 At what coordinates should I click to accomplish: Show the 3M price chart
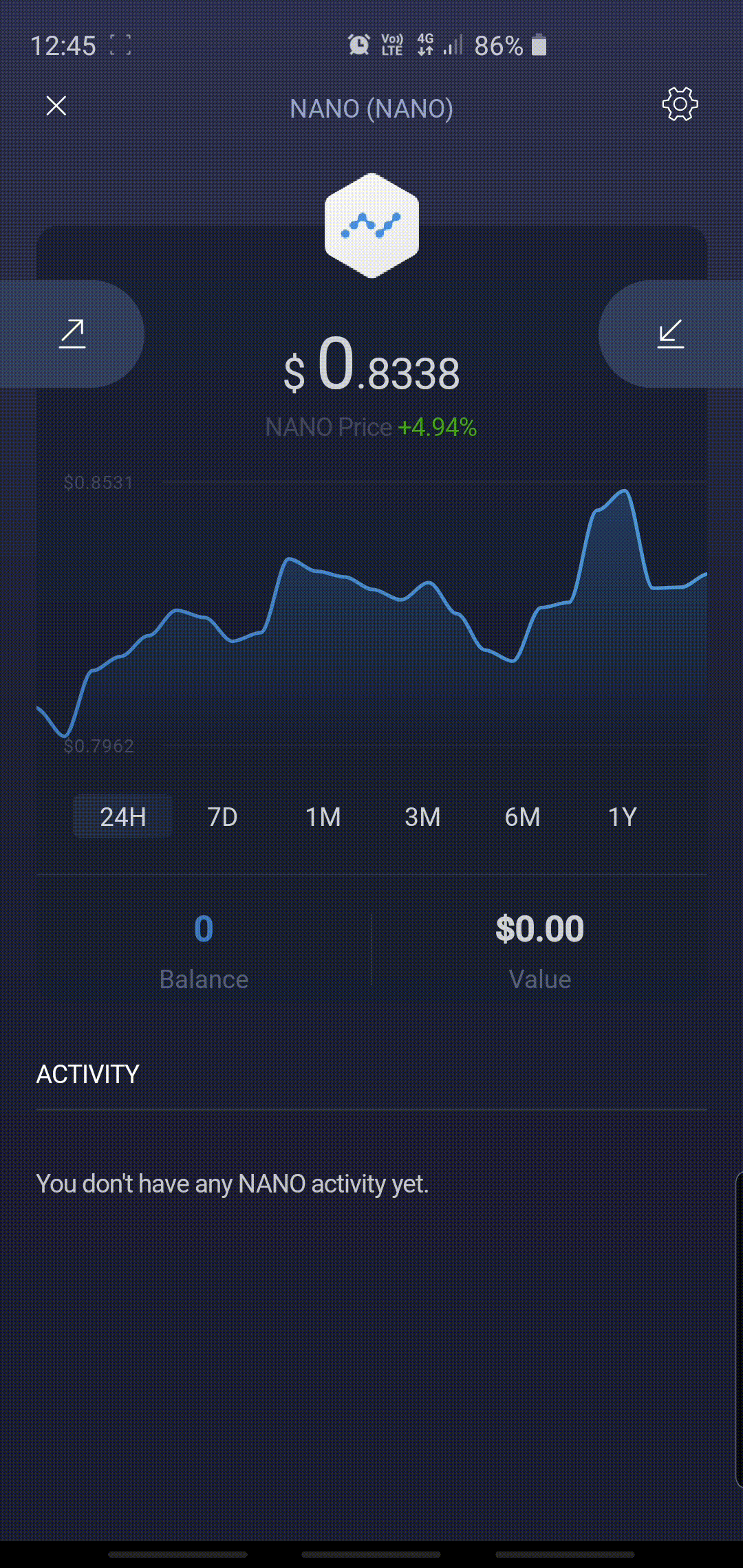click(x=422, y=816)
